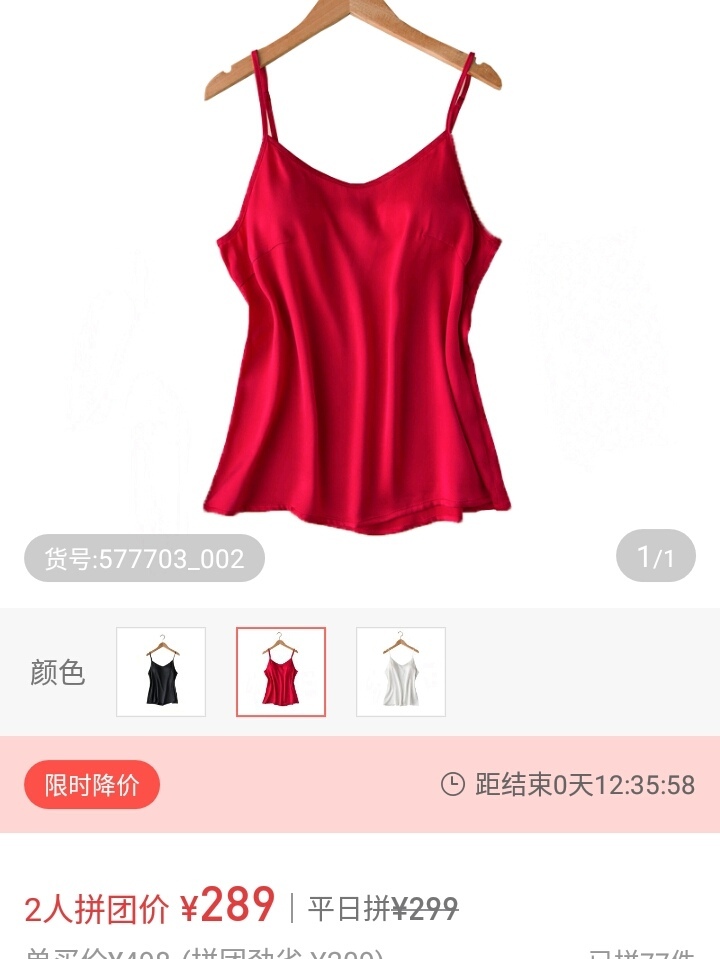Select the white color option
The image size is (720, 959).
point(401,672)
